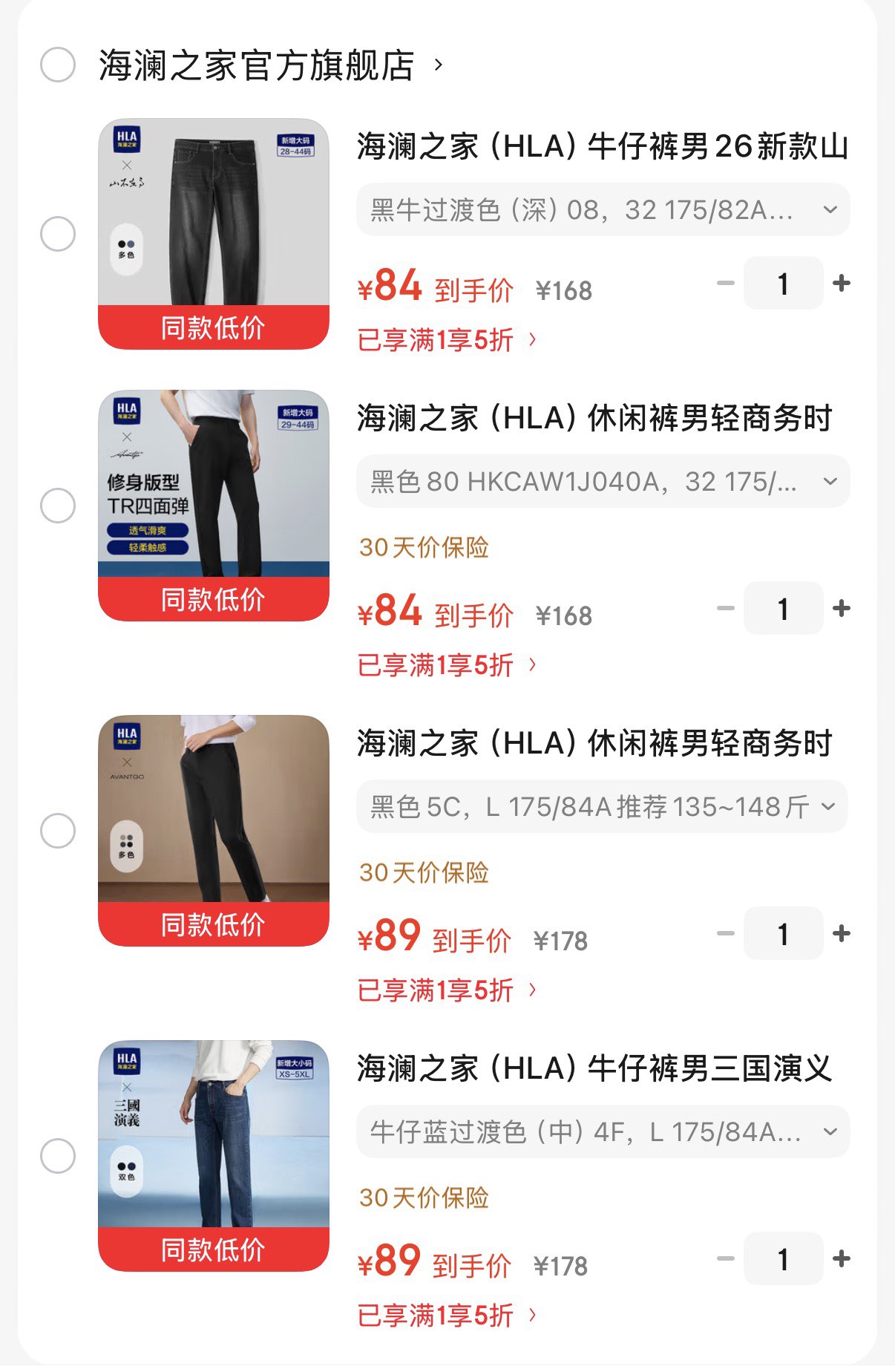Image resolution: width=895 pixels, height=1372 pixels.
Task: Increase quantity of 黑色 5C casual pants
Action: pos(842,934)
